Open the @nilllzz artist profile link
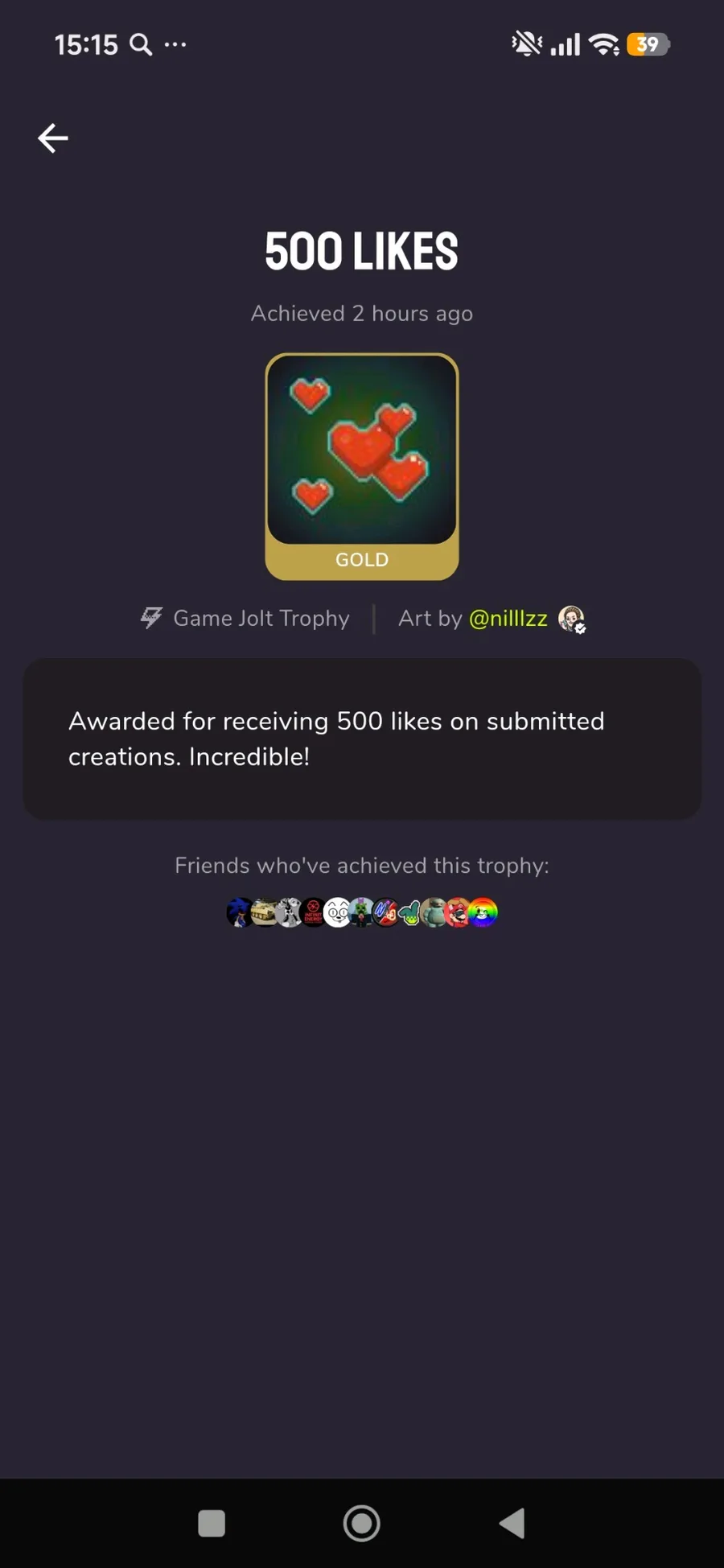The height and width of the screenshot is (1568, 724). [508, 618]
